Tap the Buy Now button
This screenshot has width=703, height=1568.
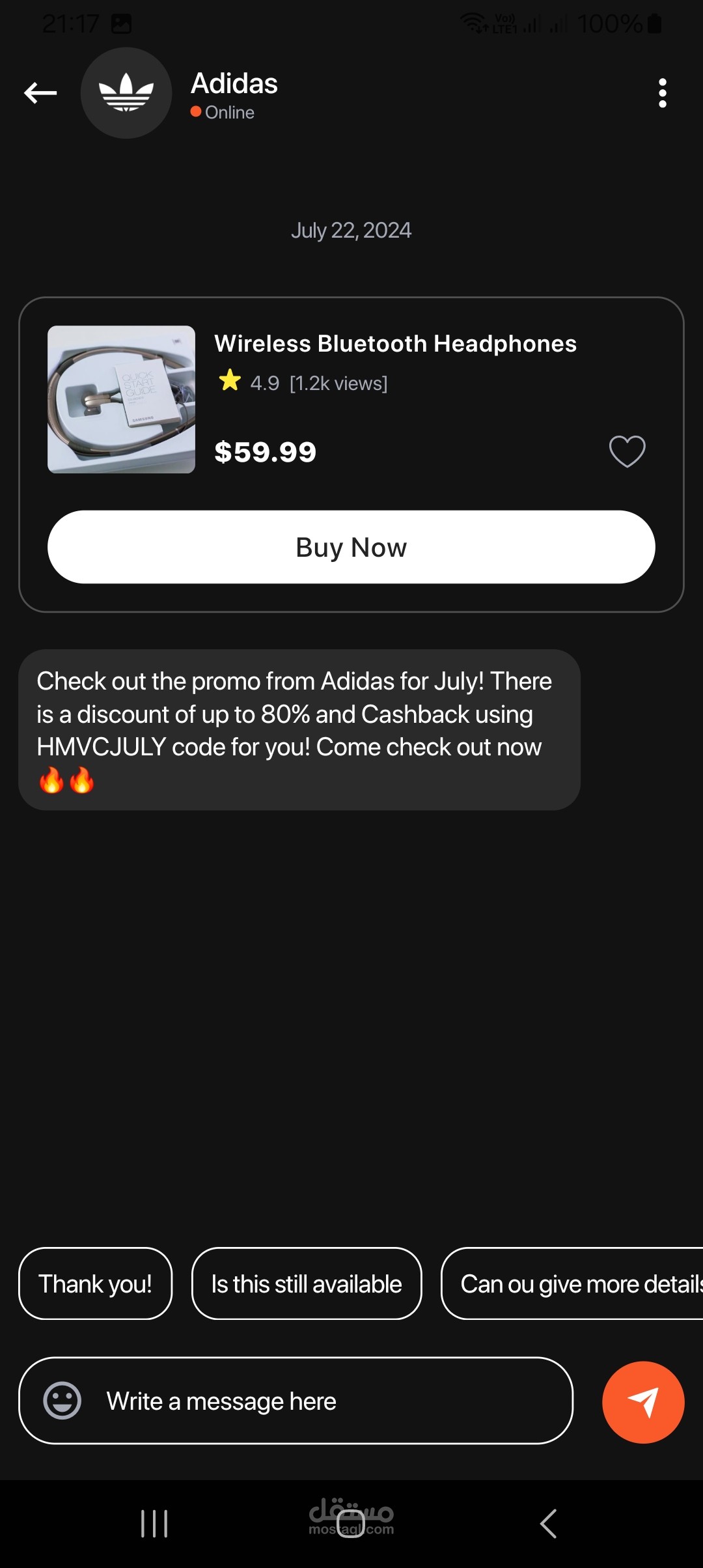(x=351, y=547)
